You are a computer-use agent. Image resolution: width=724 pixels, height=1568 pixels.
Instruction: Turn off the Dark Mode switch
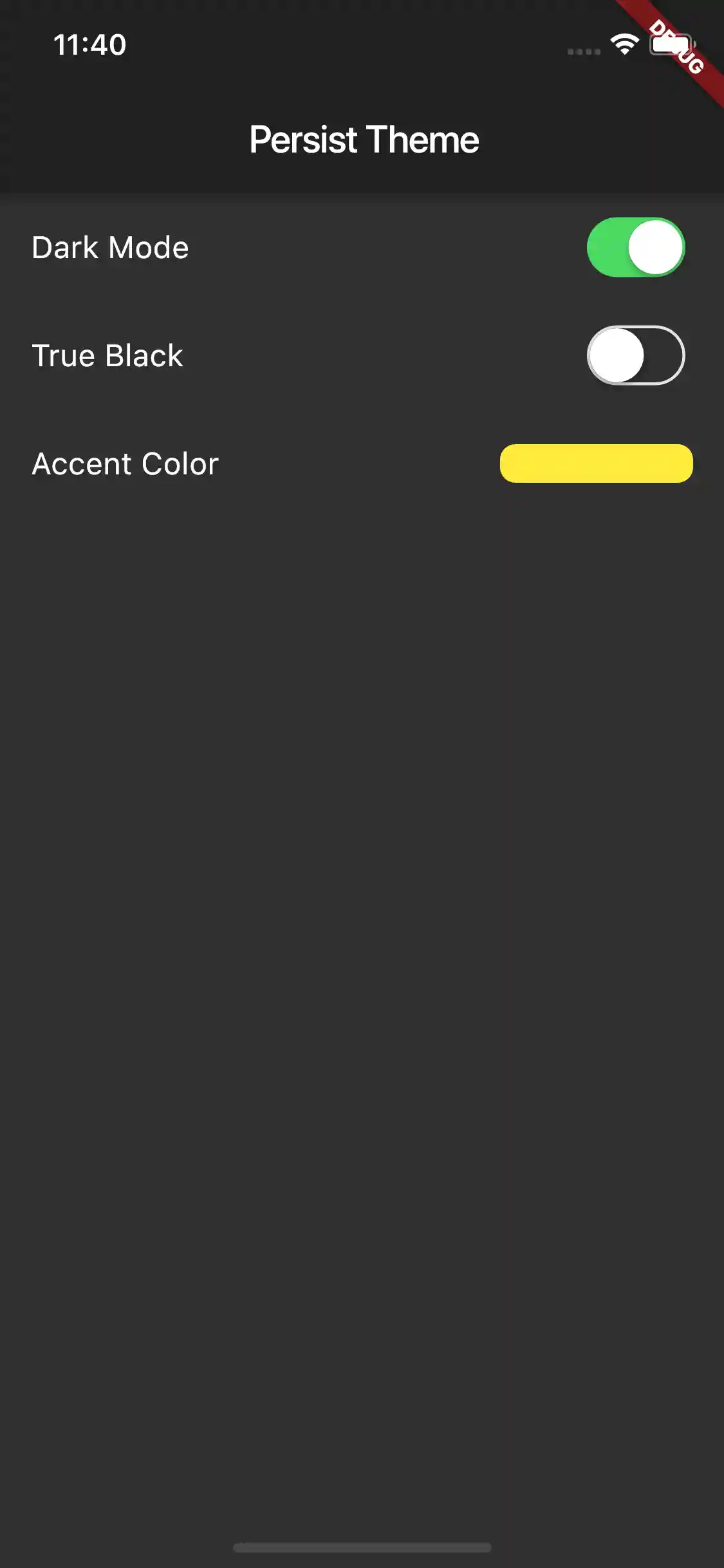point(636,247)
